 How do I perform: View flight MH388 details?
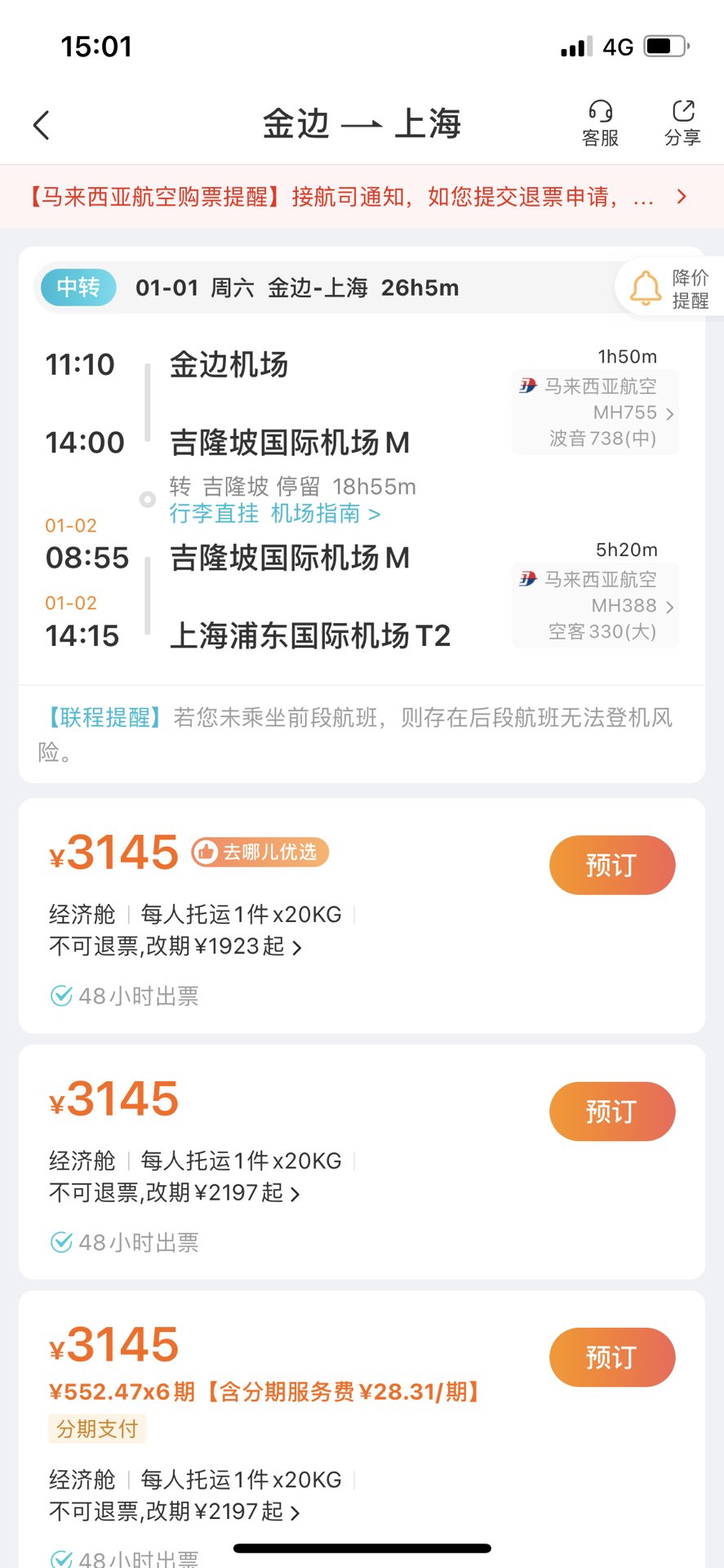596,606
